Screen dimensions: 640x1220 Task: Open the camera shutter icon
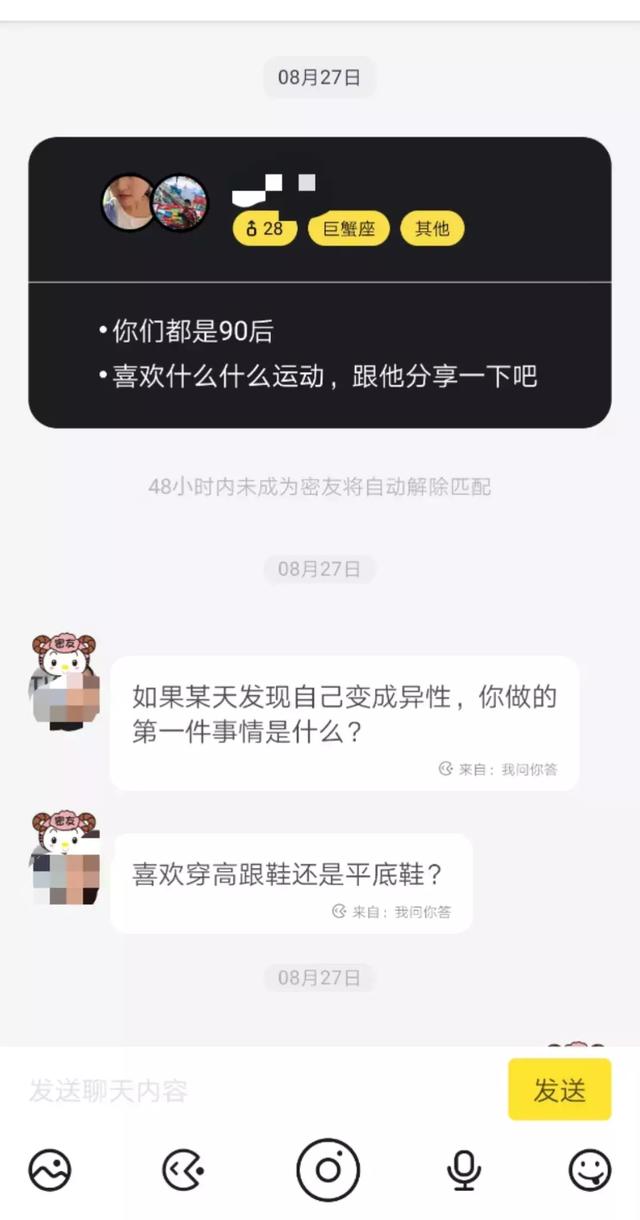tap(327, 1169)
